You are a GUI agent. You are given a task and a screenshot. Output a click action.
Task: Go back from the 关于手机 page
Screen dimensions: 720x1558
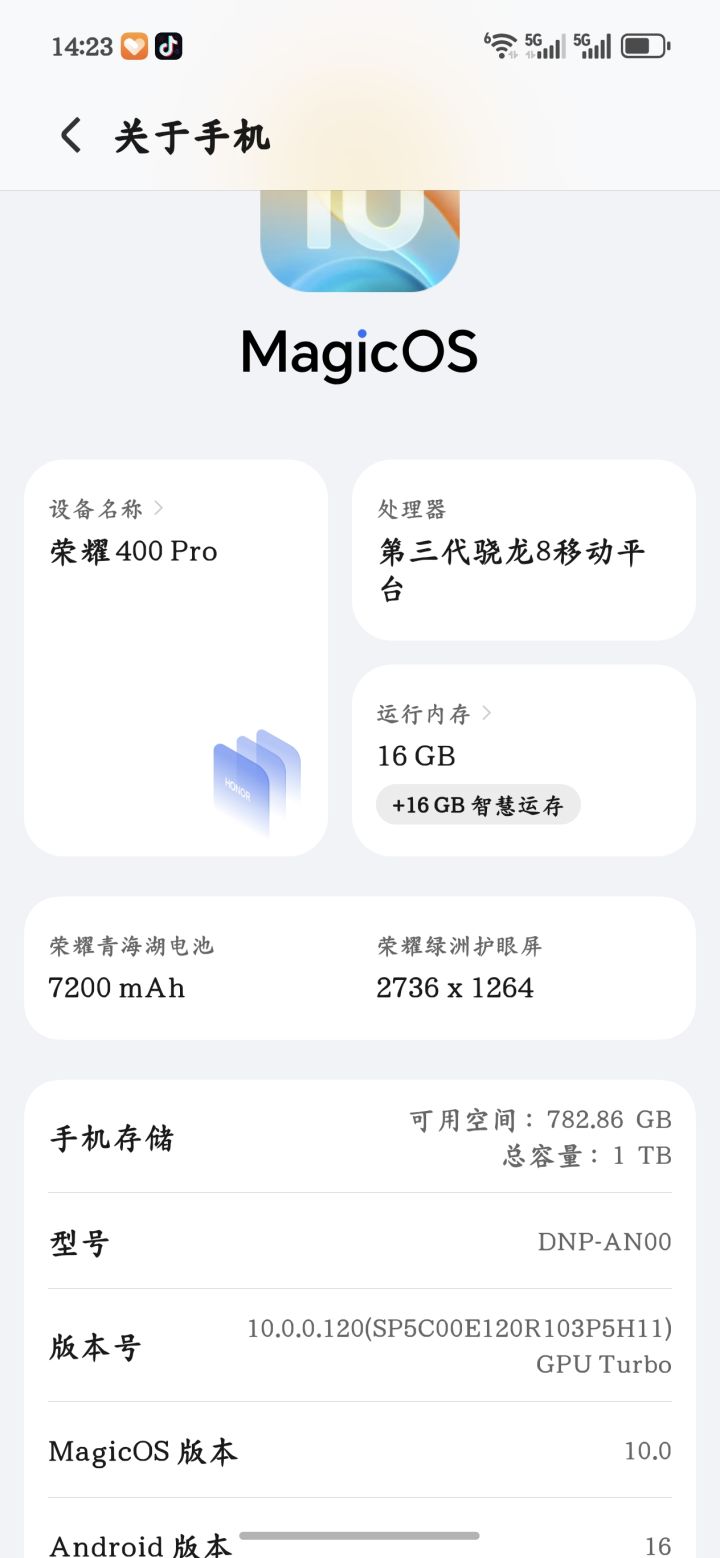[x=71, y=136]
